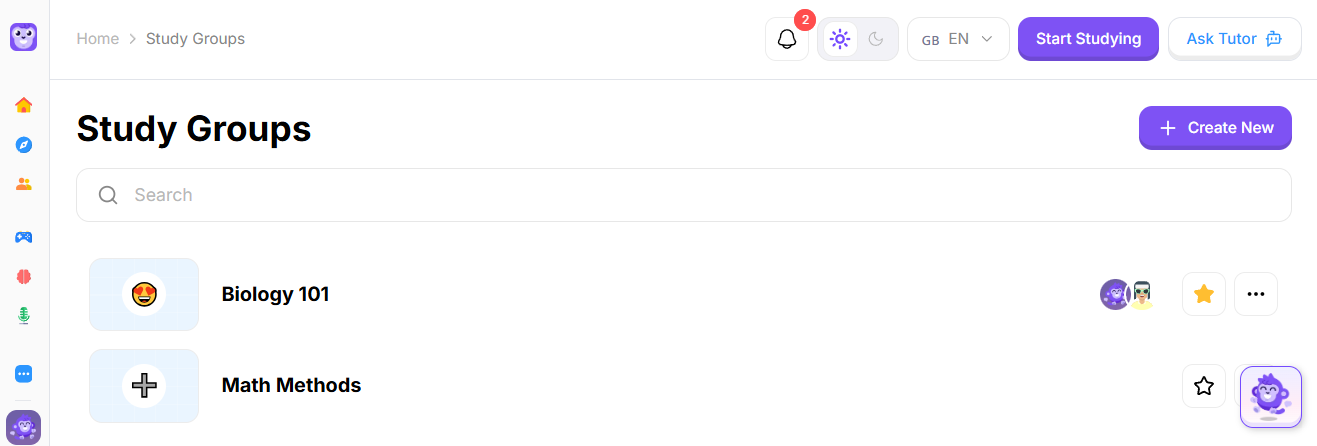
Task: Favorite Math Methods with the star
Action: coord(1204,385)
